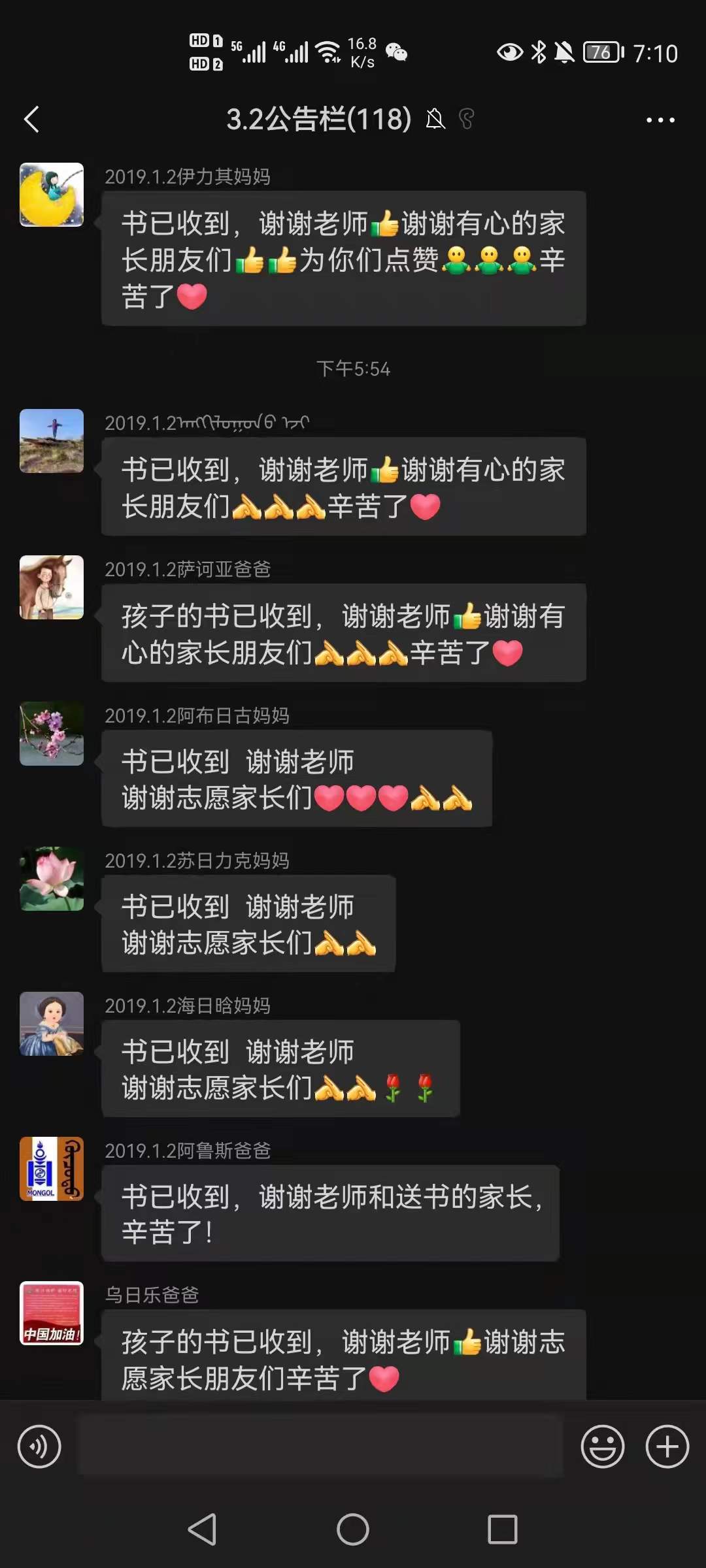Screen dimensions: 706x1568
Task: Open 阿布日古妈妈's profile picture
Action: click(x=52, y=734)
